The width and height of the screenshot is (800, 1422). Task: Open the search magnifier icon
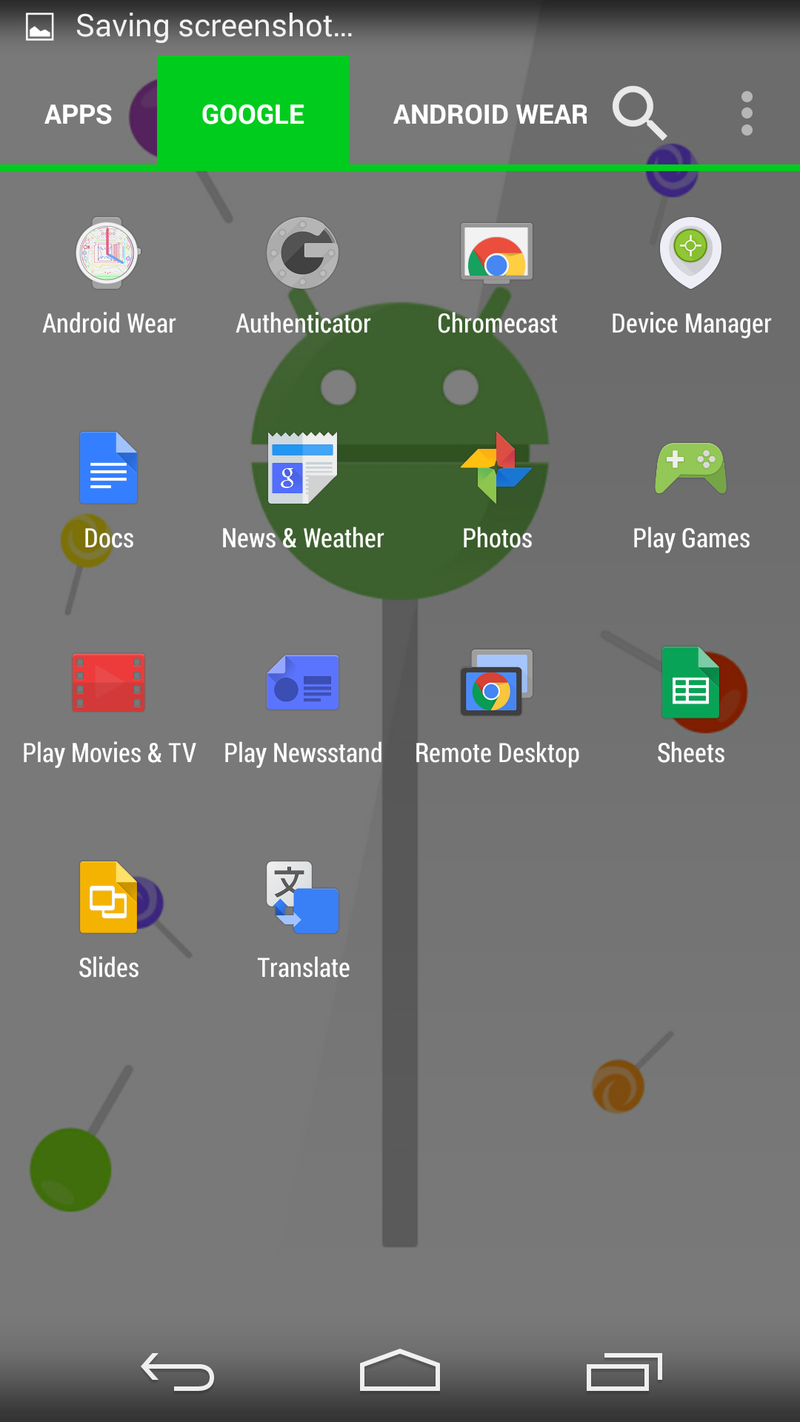pyautogui.click(x=639, y=113)
